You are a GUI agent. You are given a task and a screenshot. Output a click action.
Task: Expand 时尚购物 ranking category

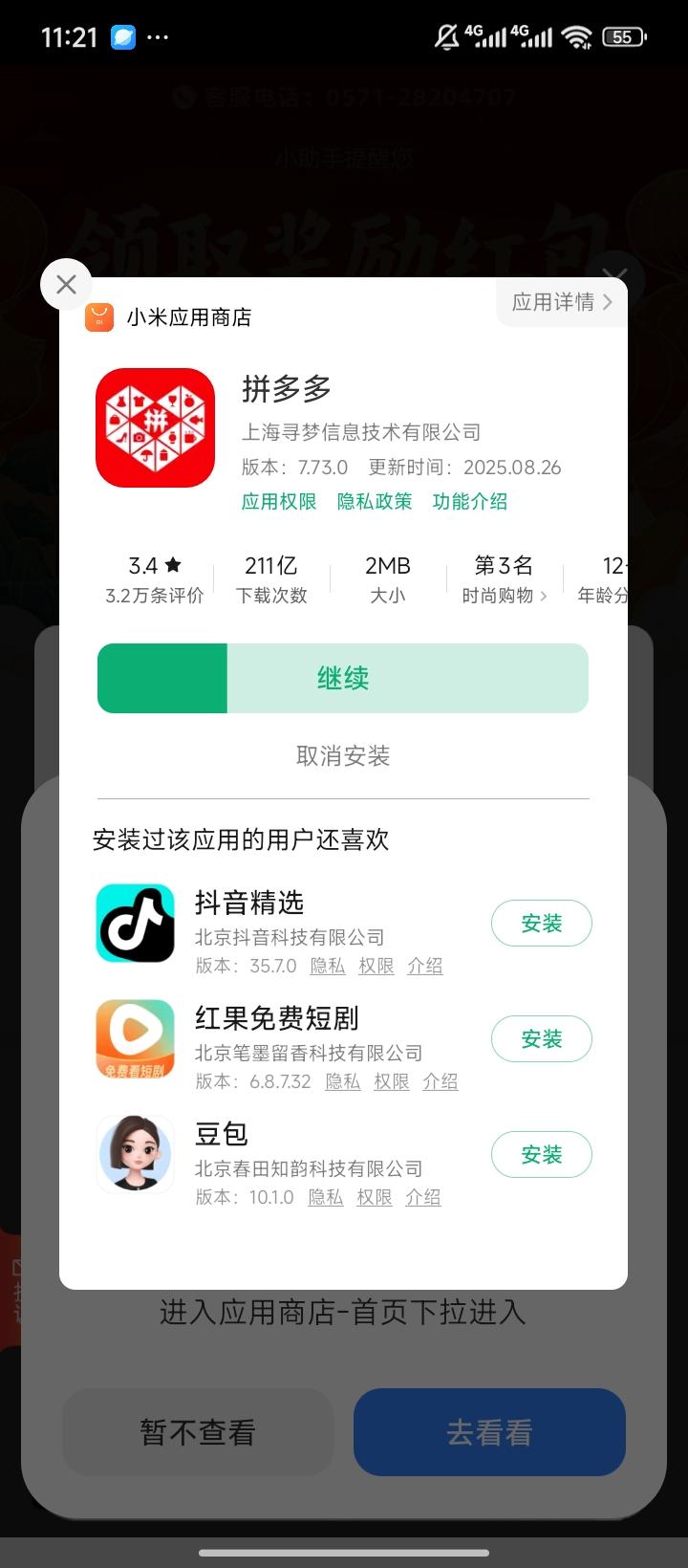click(504, 594)
